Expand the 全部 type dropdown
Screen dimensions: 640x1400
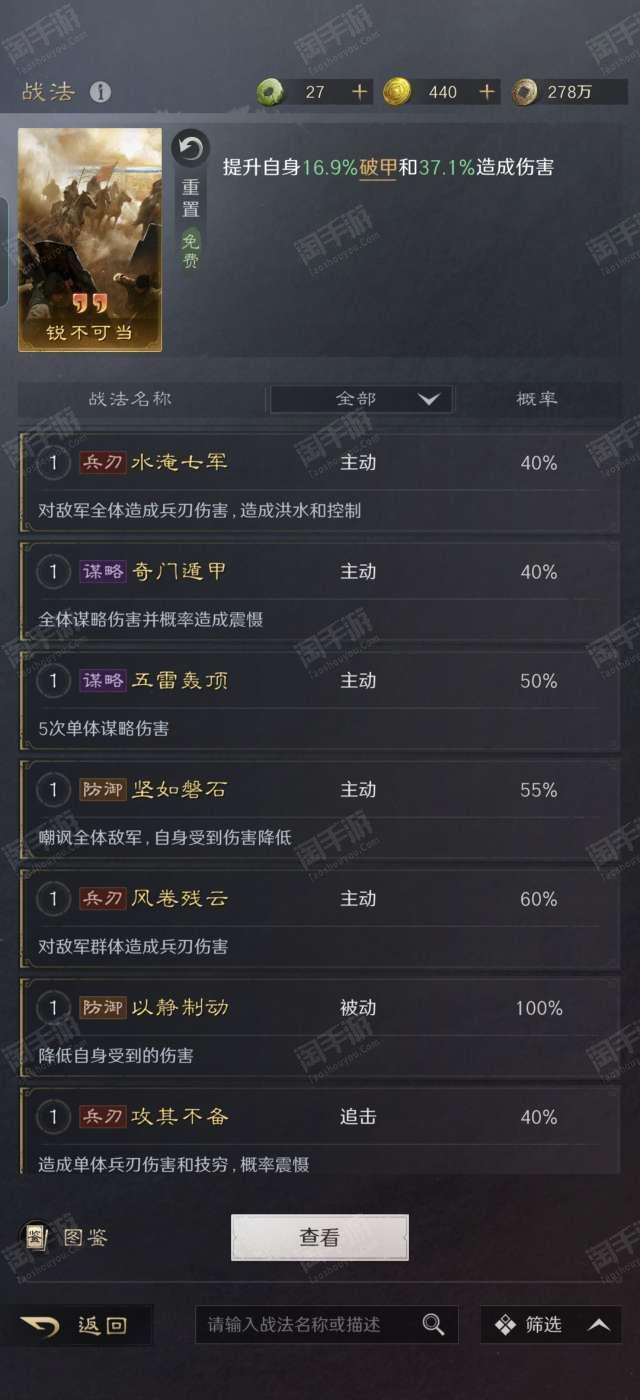[x=360, y=399]
